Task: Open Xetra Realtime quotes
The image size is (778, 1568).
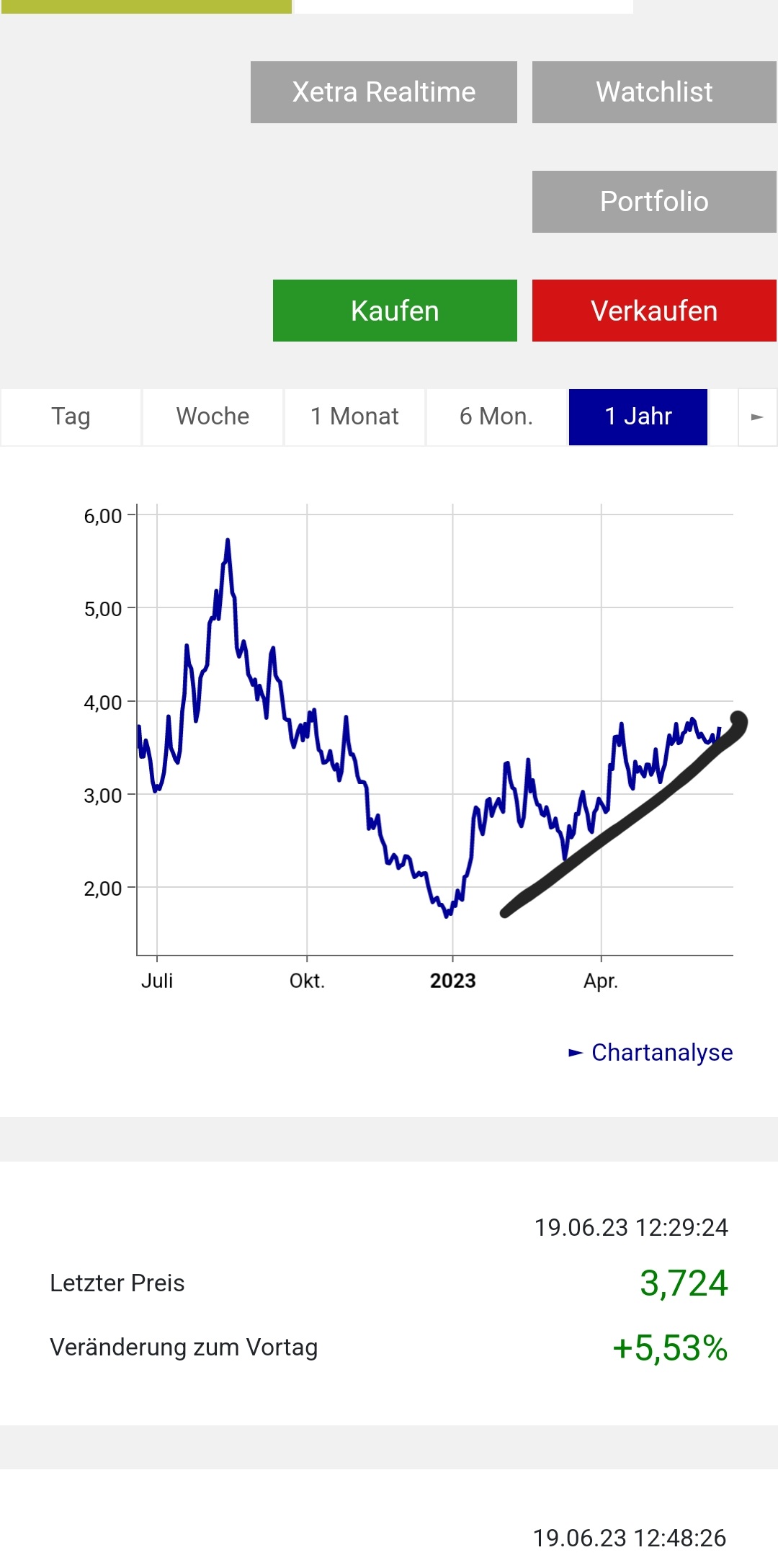Action: pyautogui.click(x=383, y=92)
